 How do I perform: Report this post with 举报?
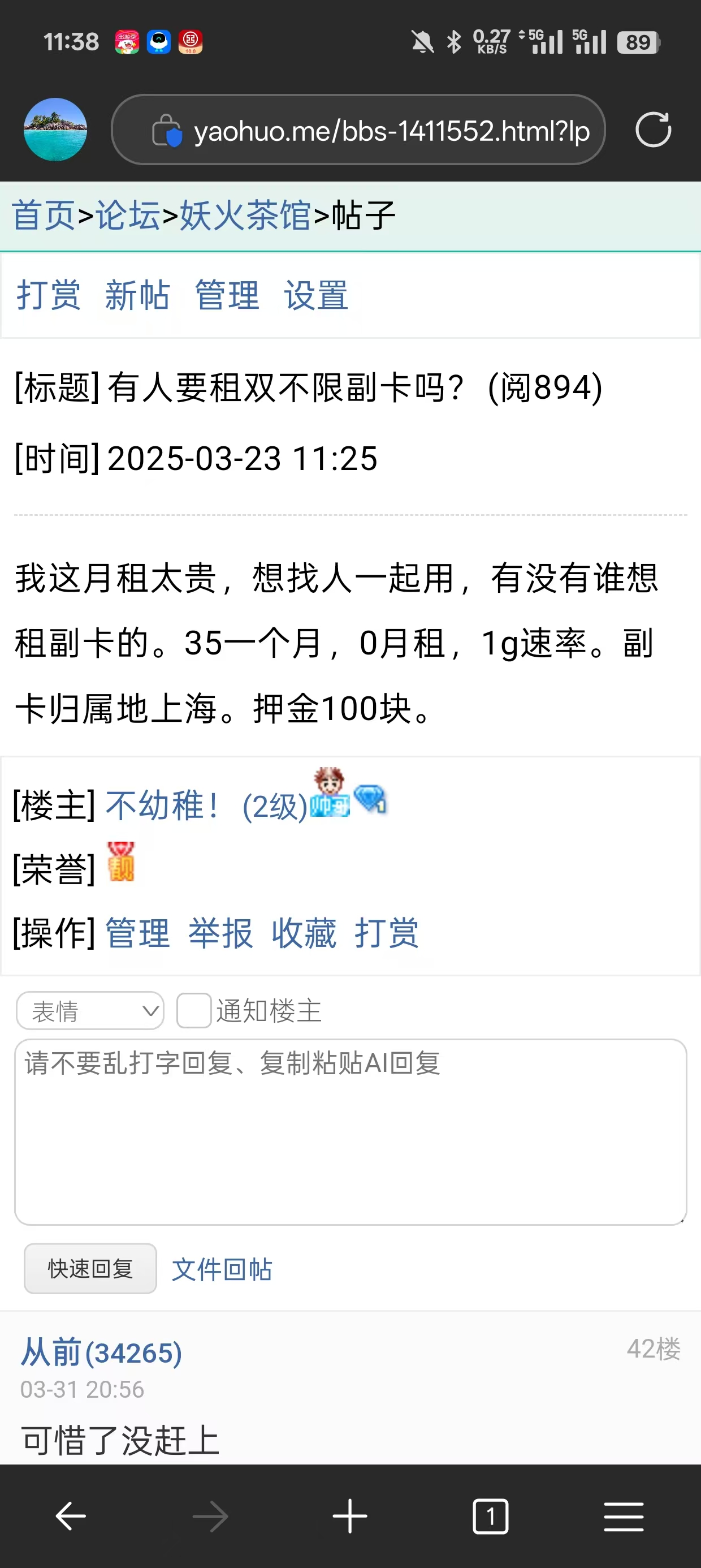[x=220, y=933]
